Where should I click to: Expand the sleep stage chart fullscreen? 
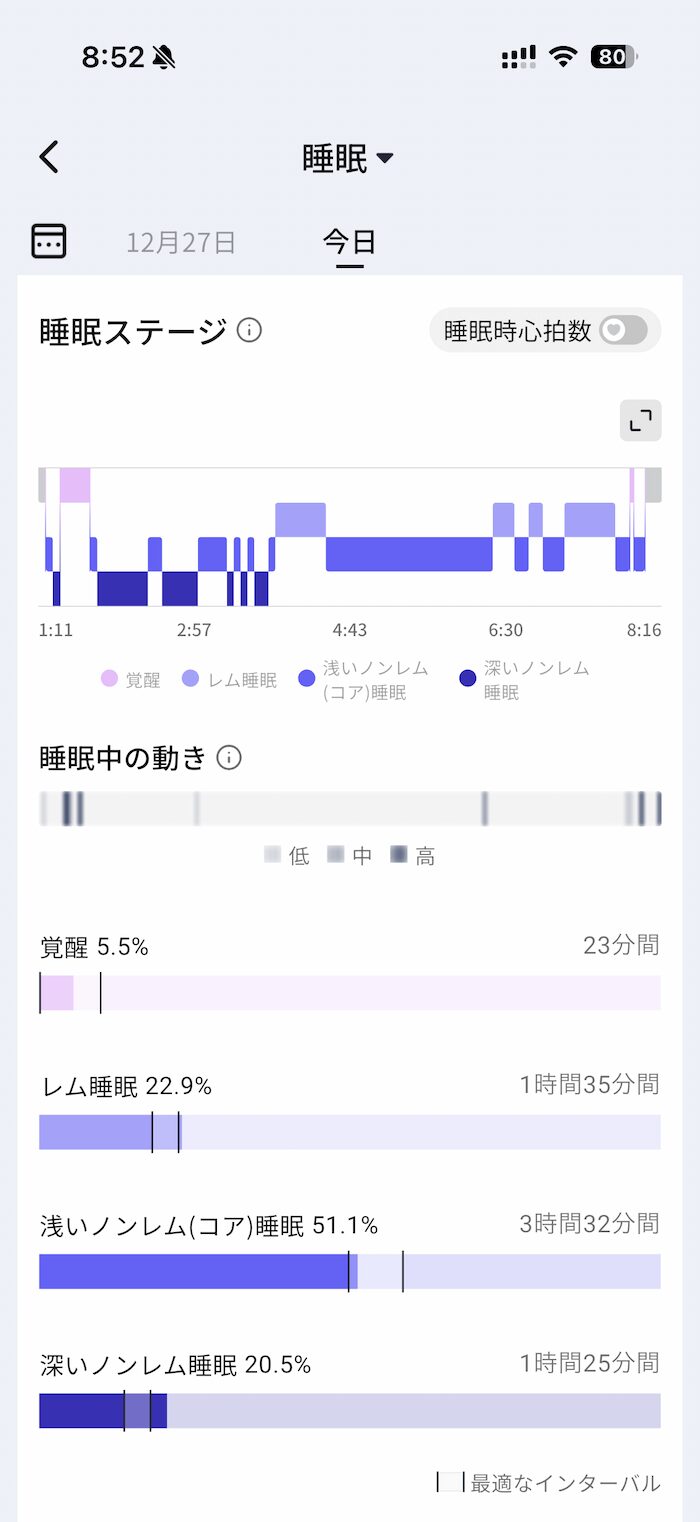(x=640, y=421)
